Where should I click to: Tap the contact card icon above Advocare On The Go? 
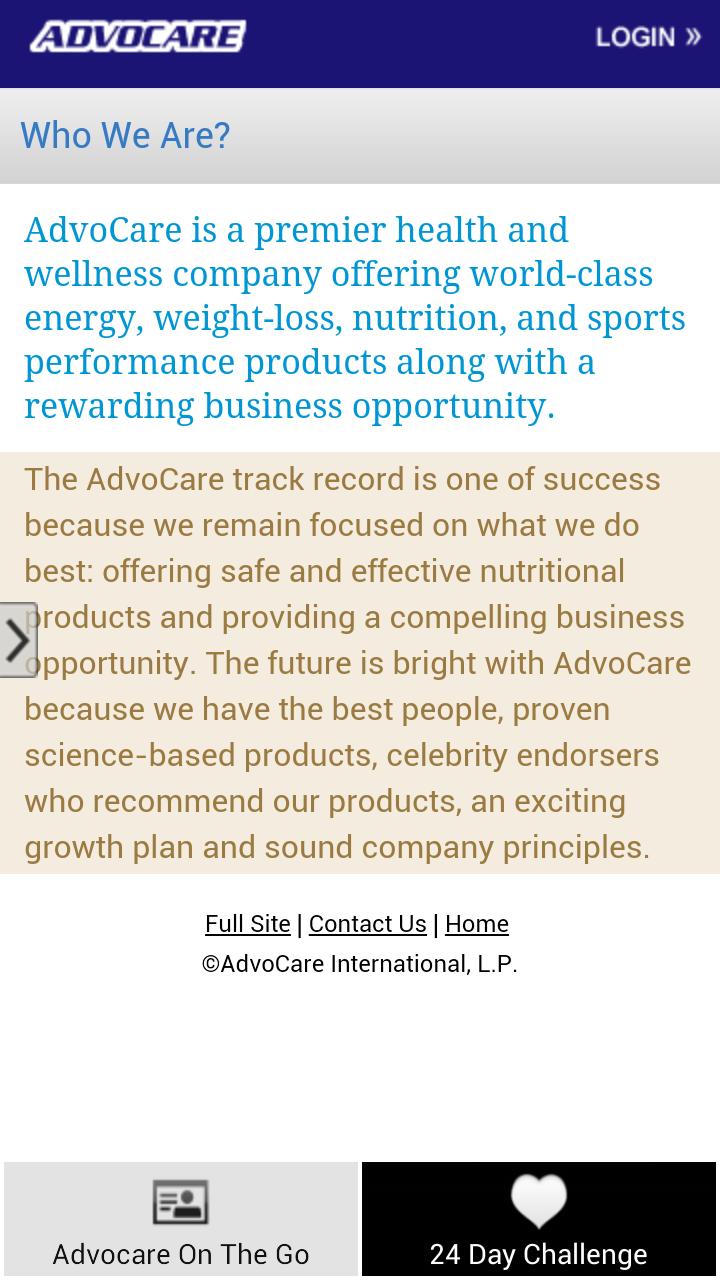180,1202
